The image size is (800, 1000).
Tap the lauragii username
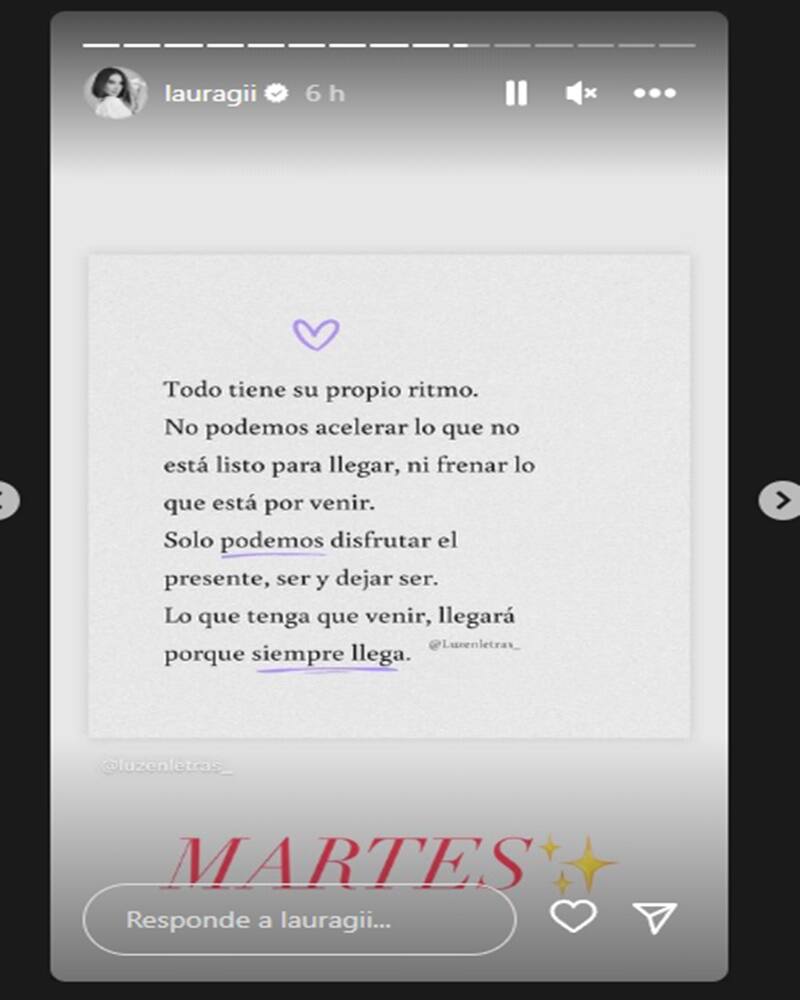click(210, 93)
